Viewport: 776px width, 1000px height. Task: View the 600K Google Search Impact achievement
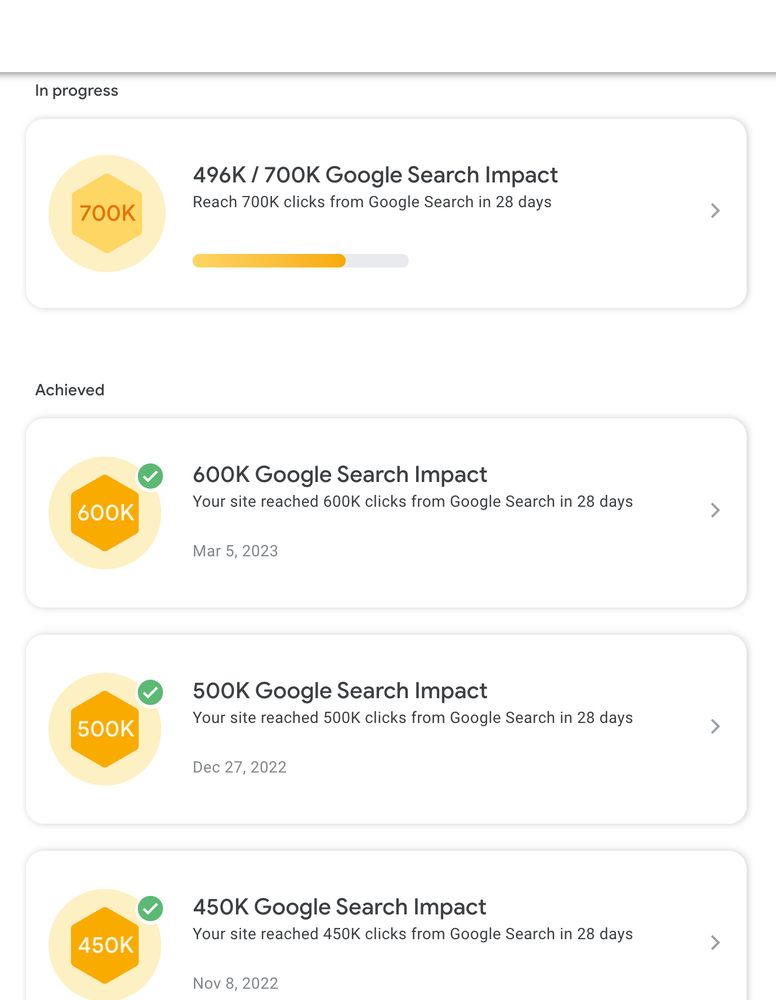386,512
